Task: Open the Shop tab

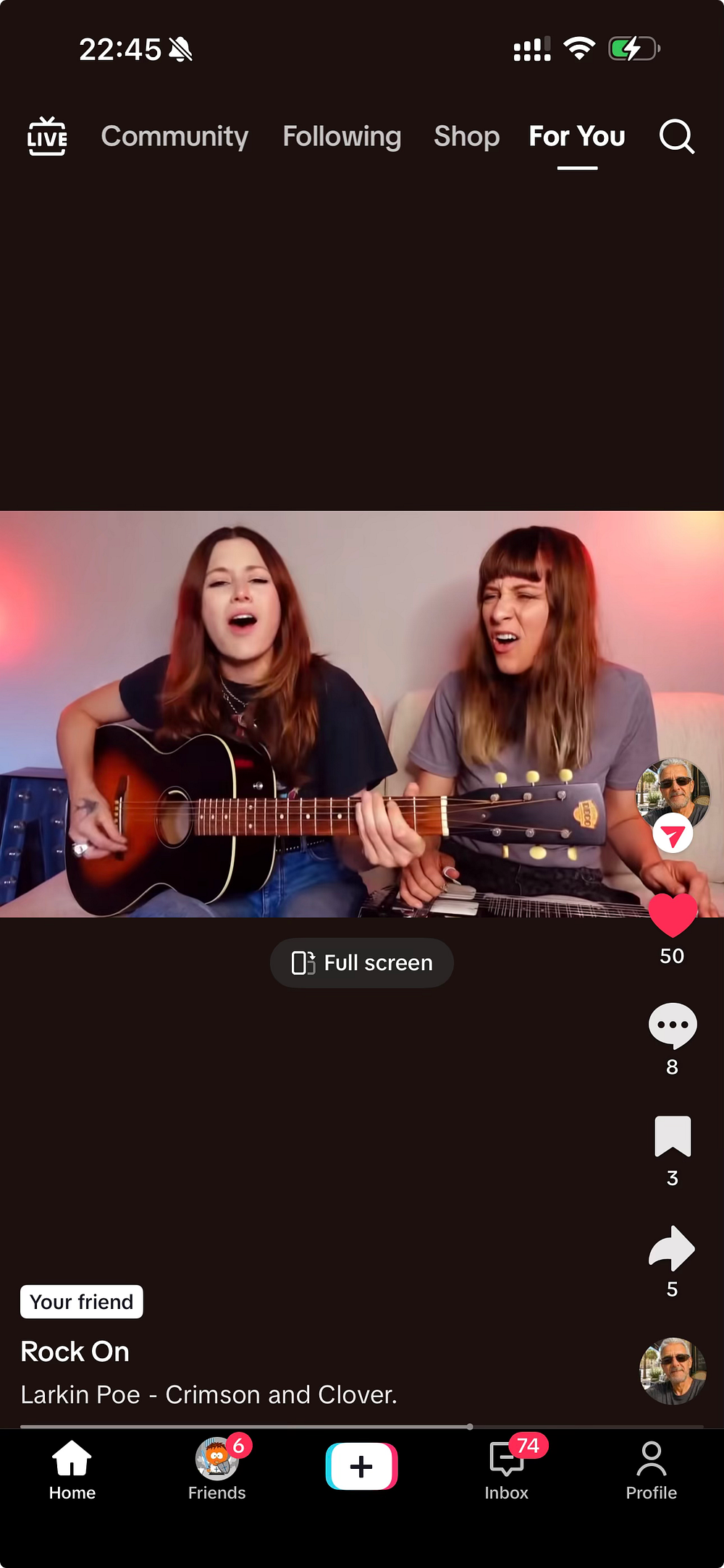Action: [x=466, y=136]
